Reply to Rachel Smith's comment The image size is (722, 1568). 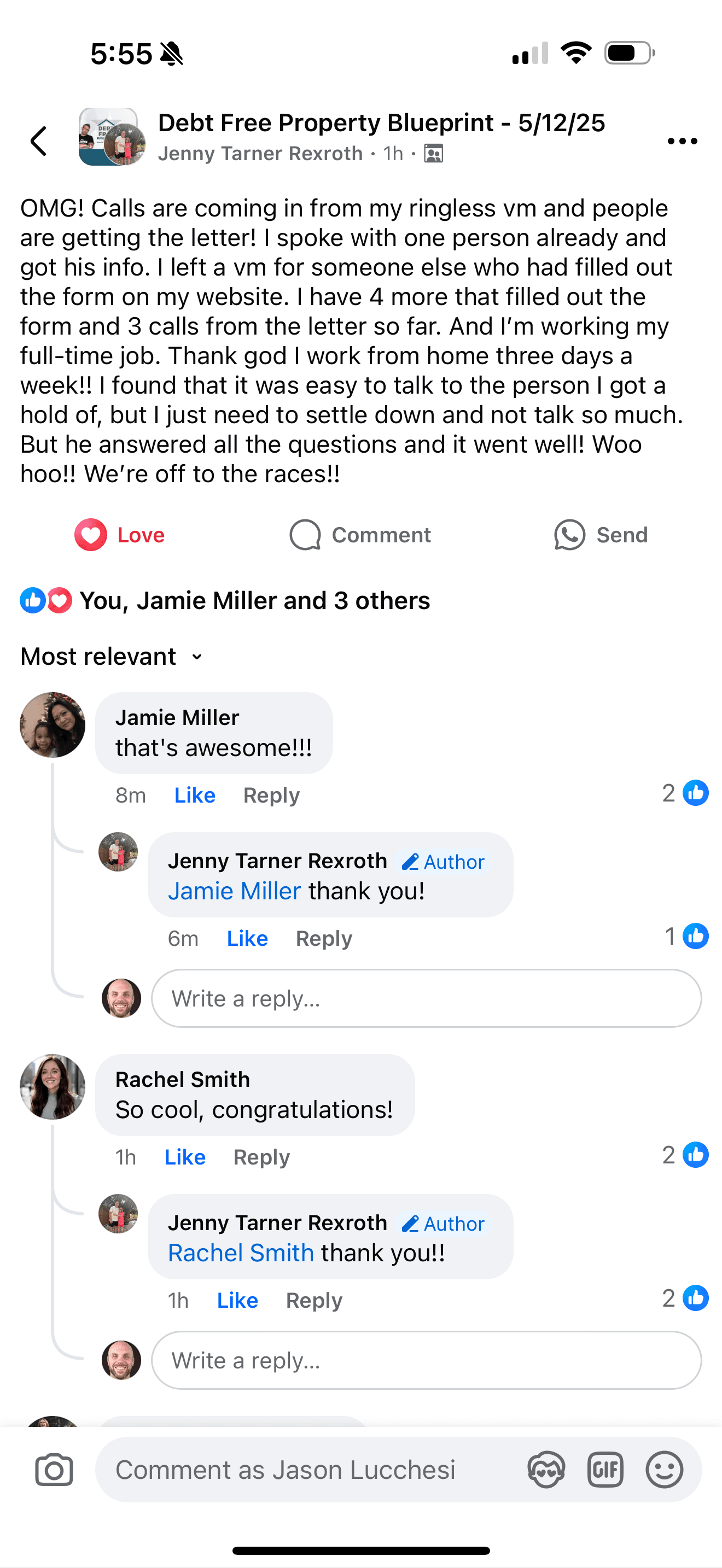coord(262,1156)
